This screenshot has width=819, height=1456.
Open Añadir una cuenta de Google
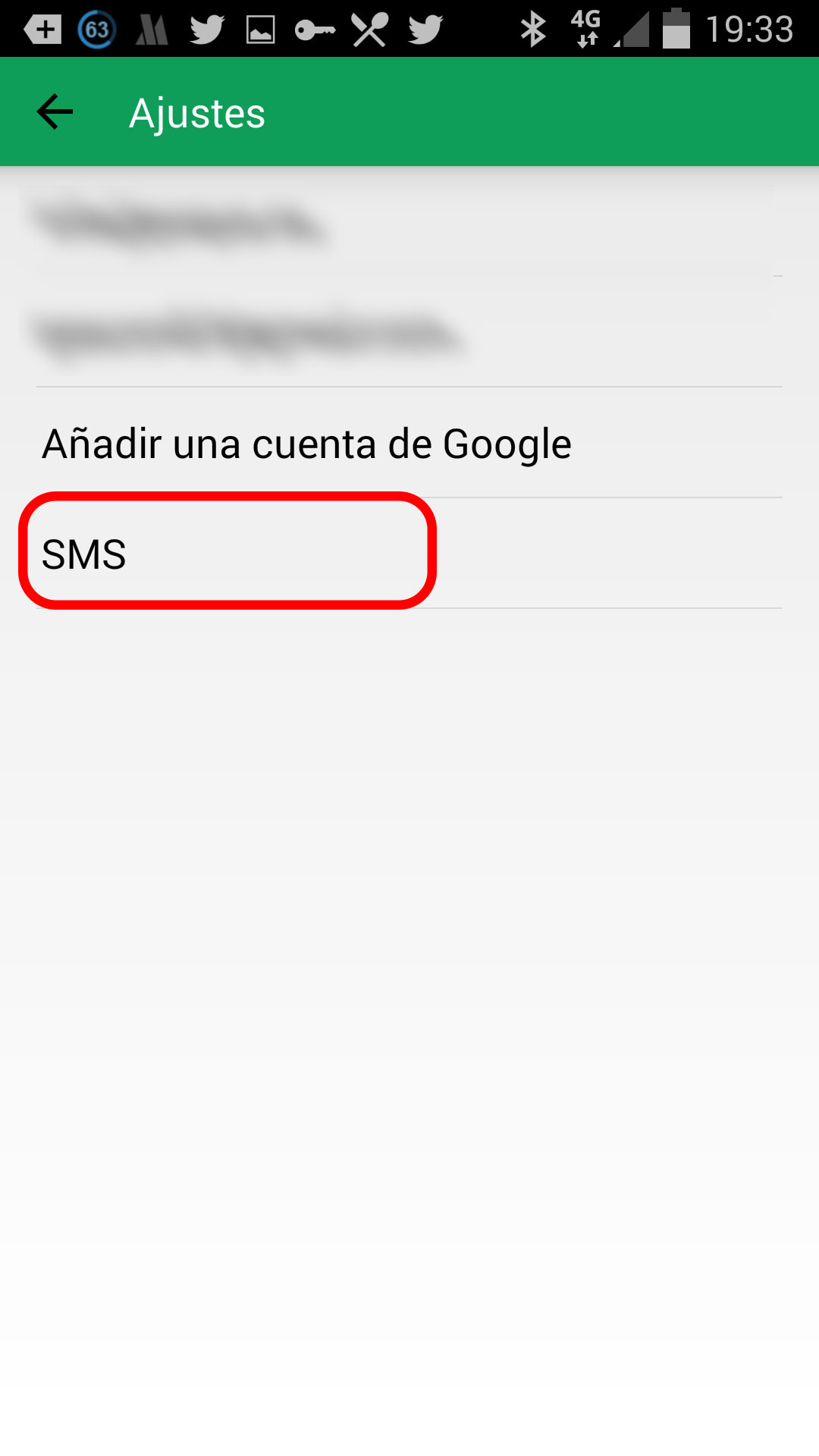(x=306, y=444)
